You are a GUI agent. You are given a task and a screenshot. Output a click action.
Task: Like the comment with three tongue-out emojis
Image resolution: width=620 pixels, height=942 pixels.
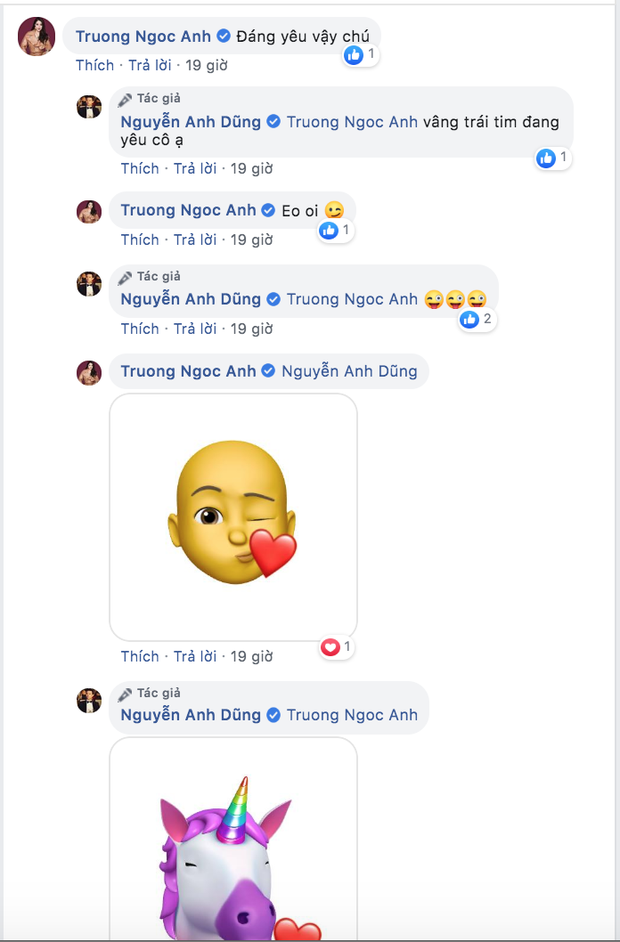(x=140, y=329)
